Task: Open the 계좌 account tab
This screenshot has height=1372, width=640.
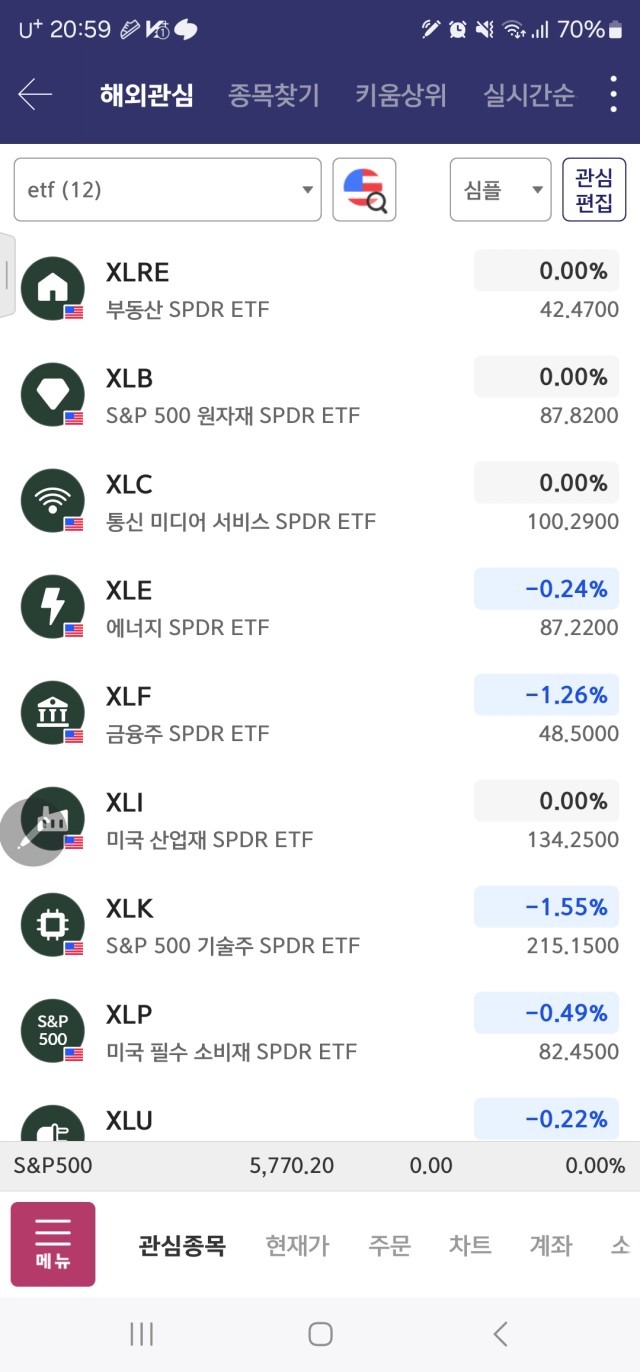Action: pyautogui.click(x=551, y=1245)
